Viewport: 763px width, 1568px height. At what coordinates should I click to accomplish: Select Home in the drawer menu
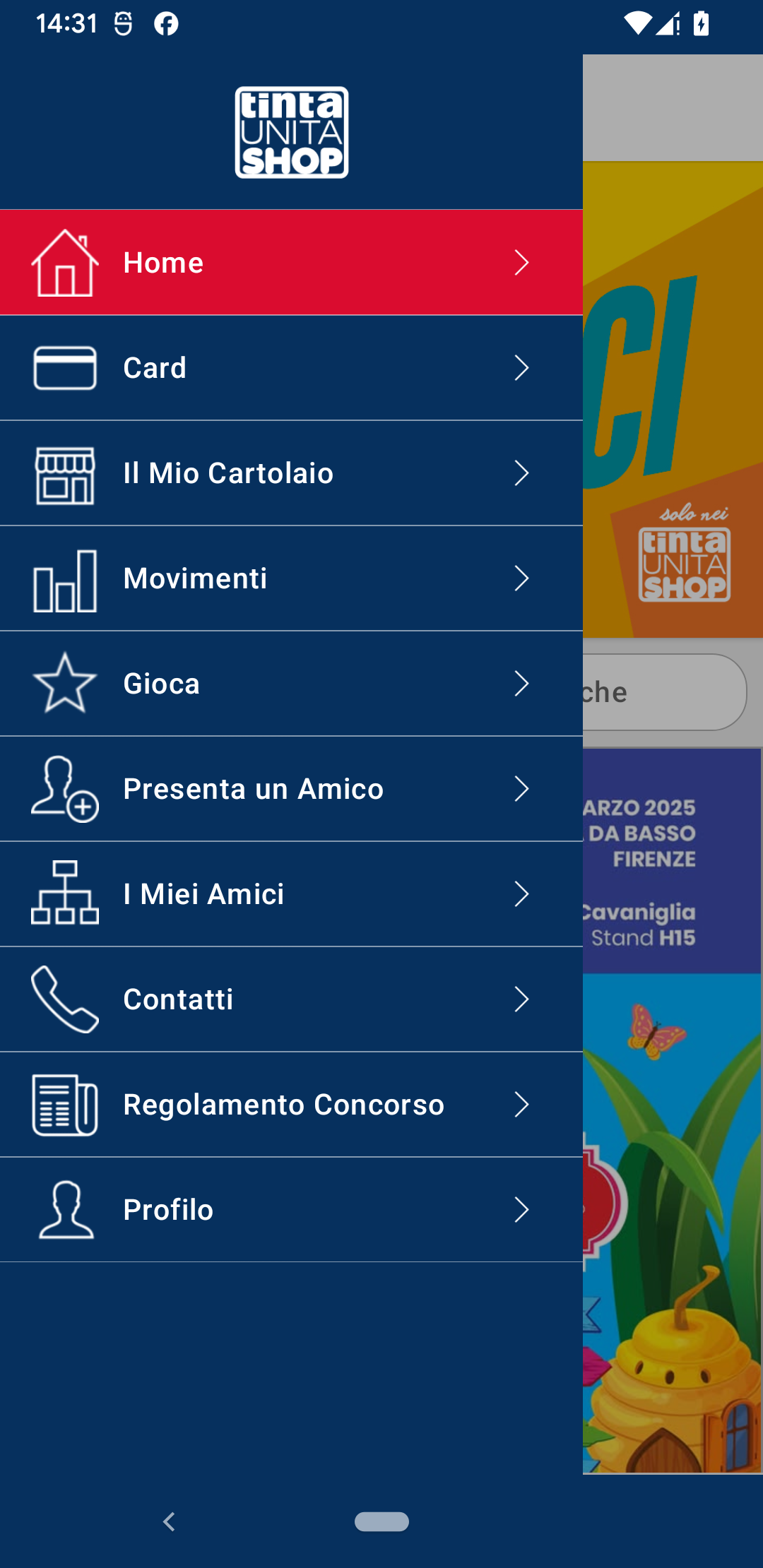(291, 263)
